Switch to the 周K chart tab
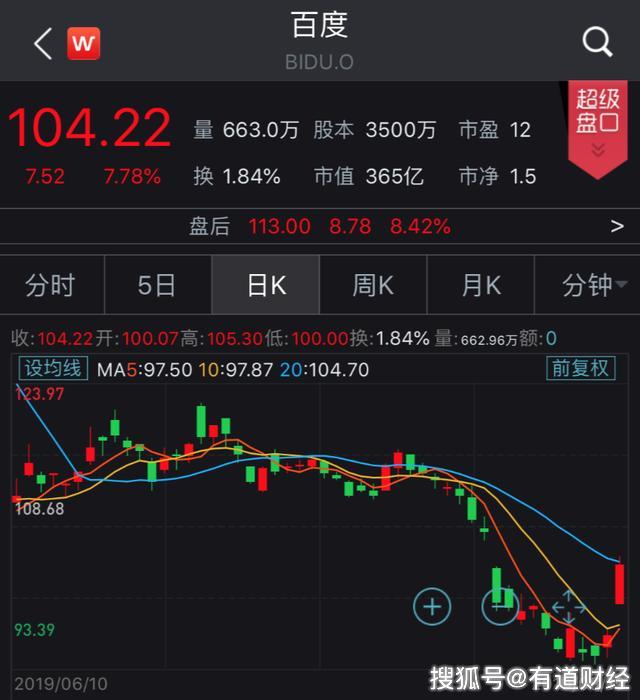The image size is (640, 700). (x=373, y=286)
